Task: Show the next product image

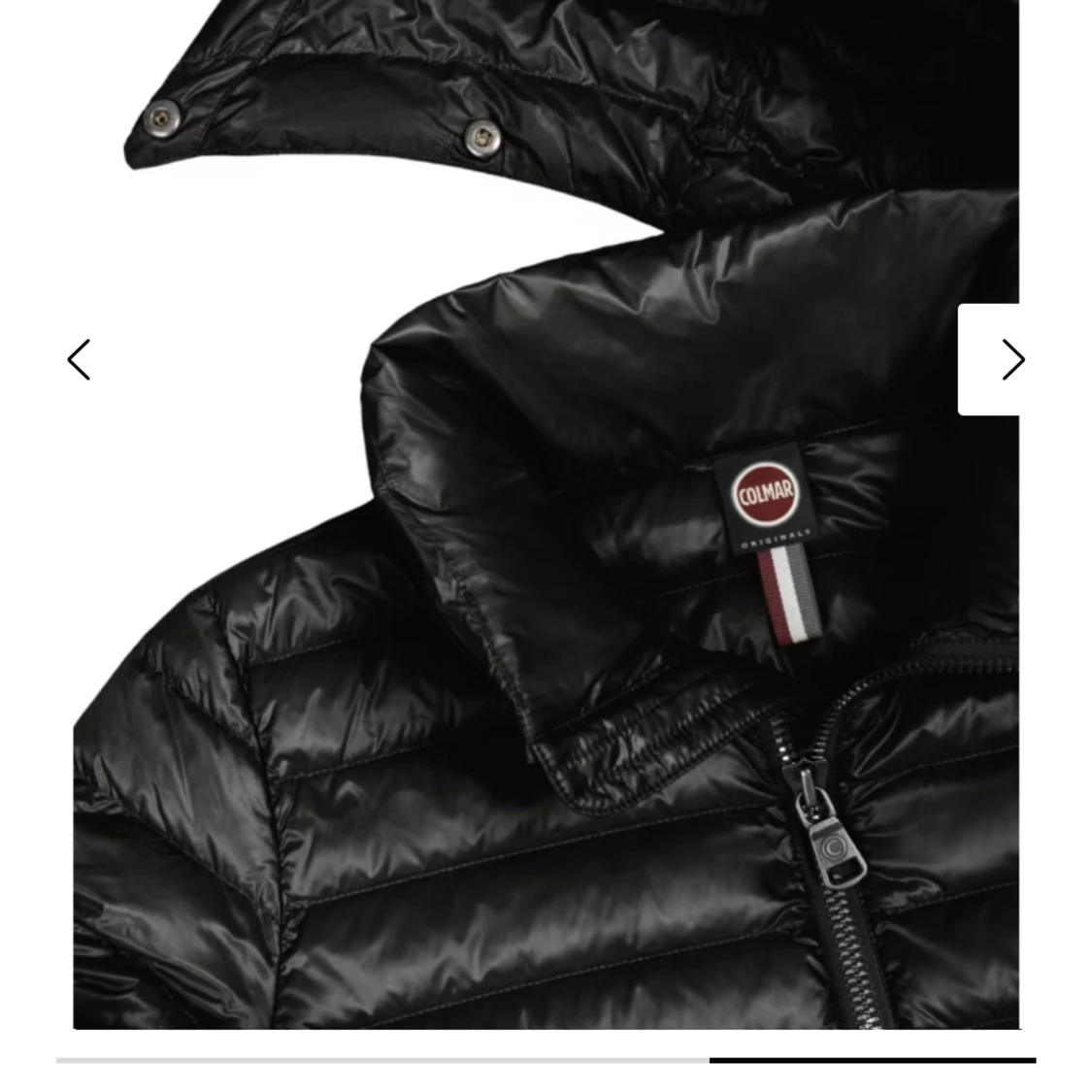Action: (1011, 360)
